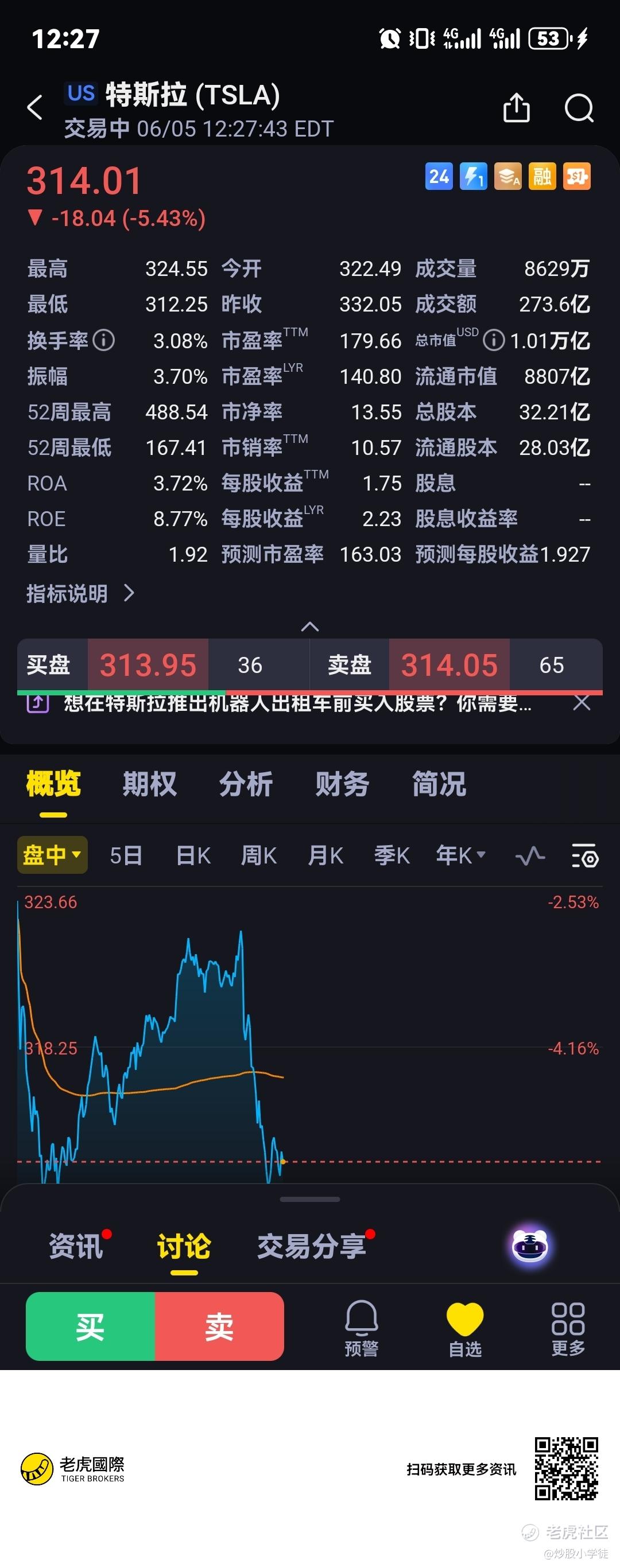The width and height of the screenshot is (620, 1568).
Task: Set a price alert with 预警
Action: (x=361, y=1328)
